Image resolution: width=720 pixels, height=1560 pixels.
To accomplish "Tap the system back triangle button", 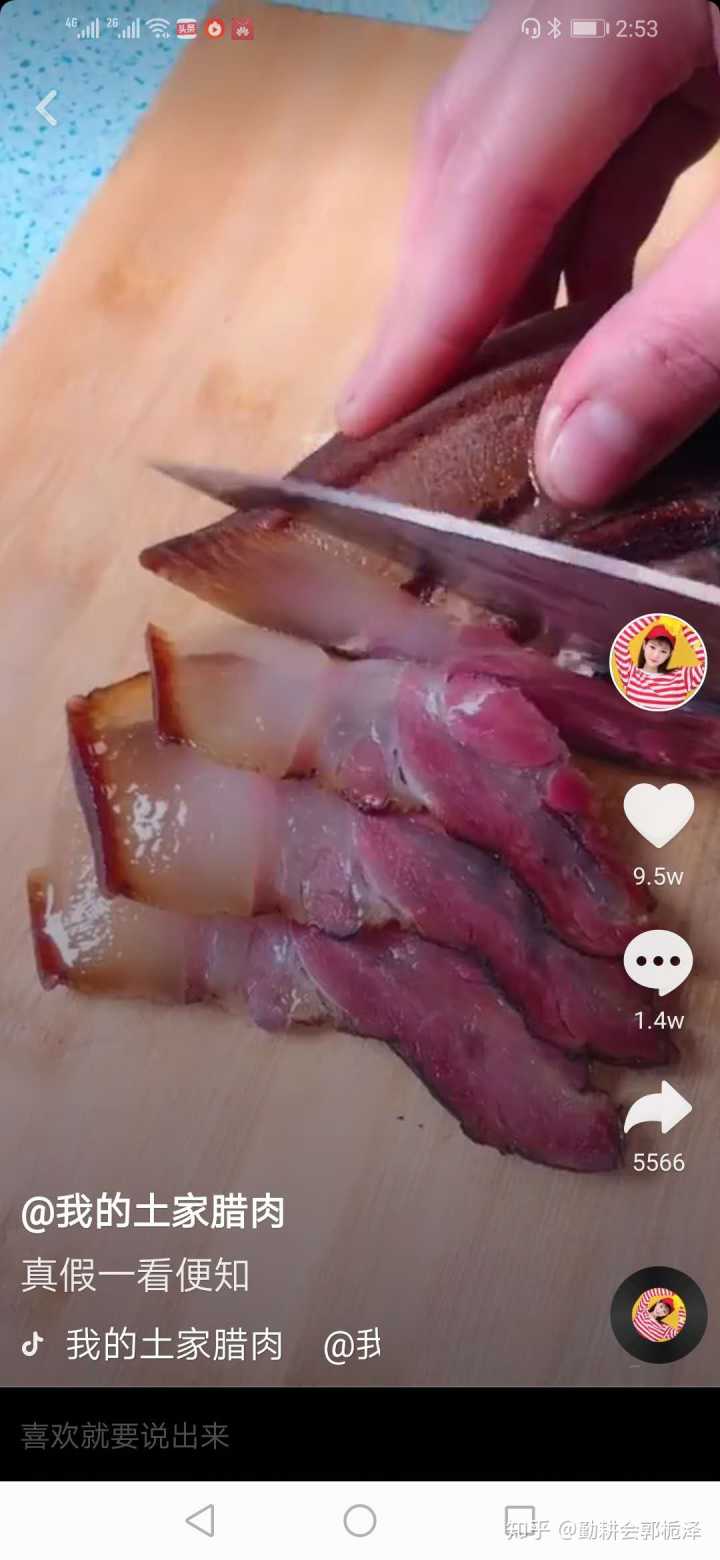I will coord(200,1521).
